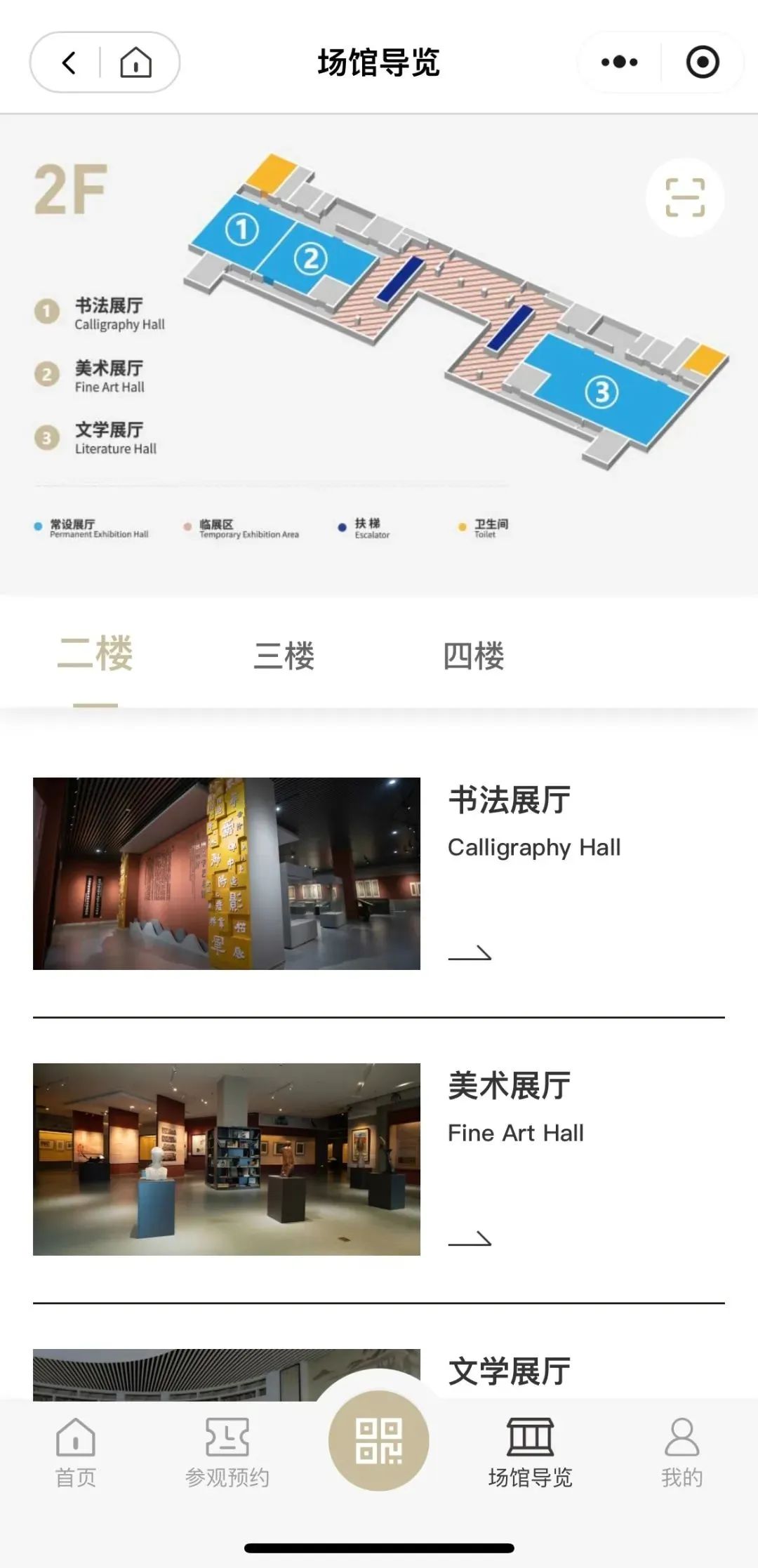Open the 参观预约 tab
758x1568 pixels.
point(227,1453)
